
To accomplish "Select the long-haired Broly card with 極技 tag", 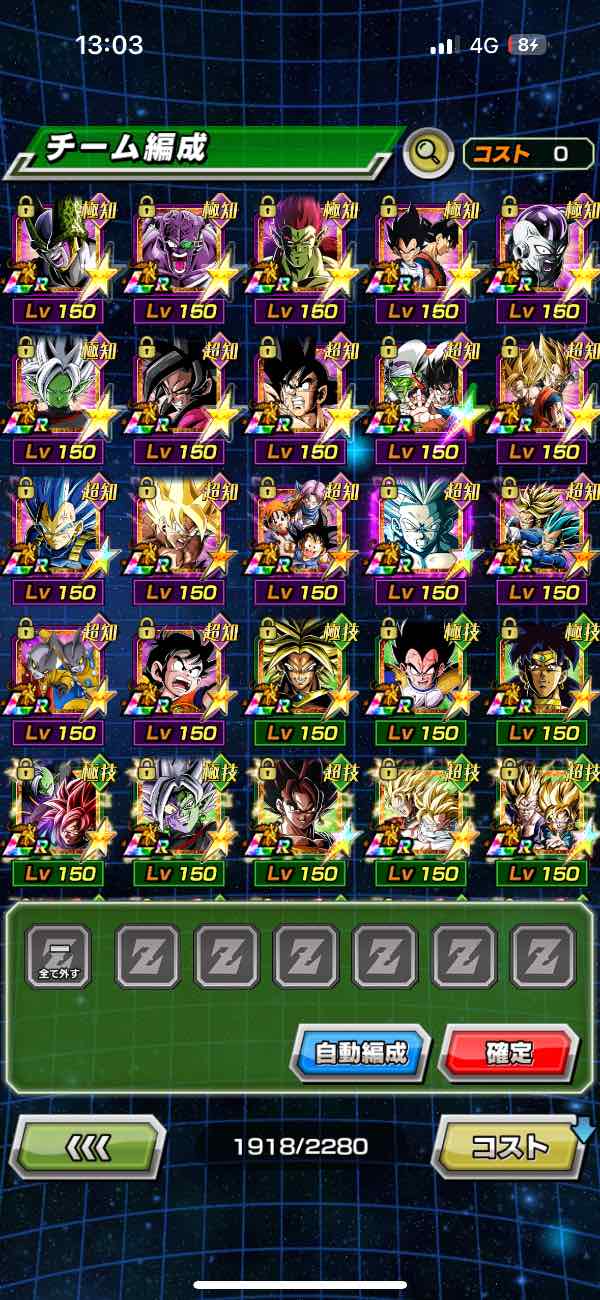I will tap(300, 672).
